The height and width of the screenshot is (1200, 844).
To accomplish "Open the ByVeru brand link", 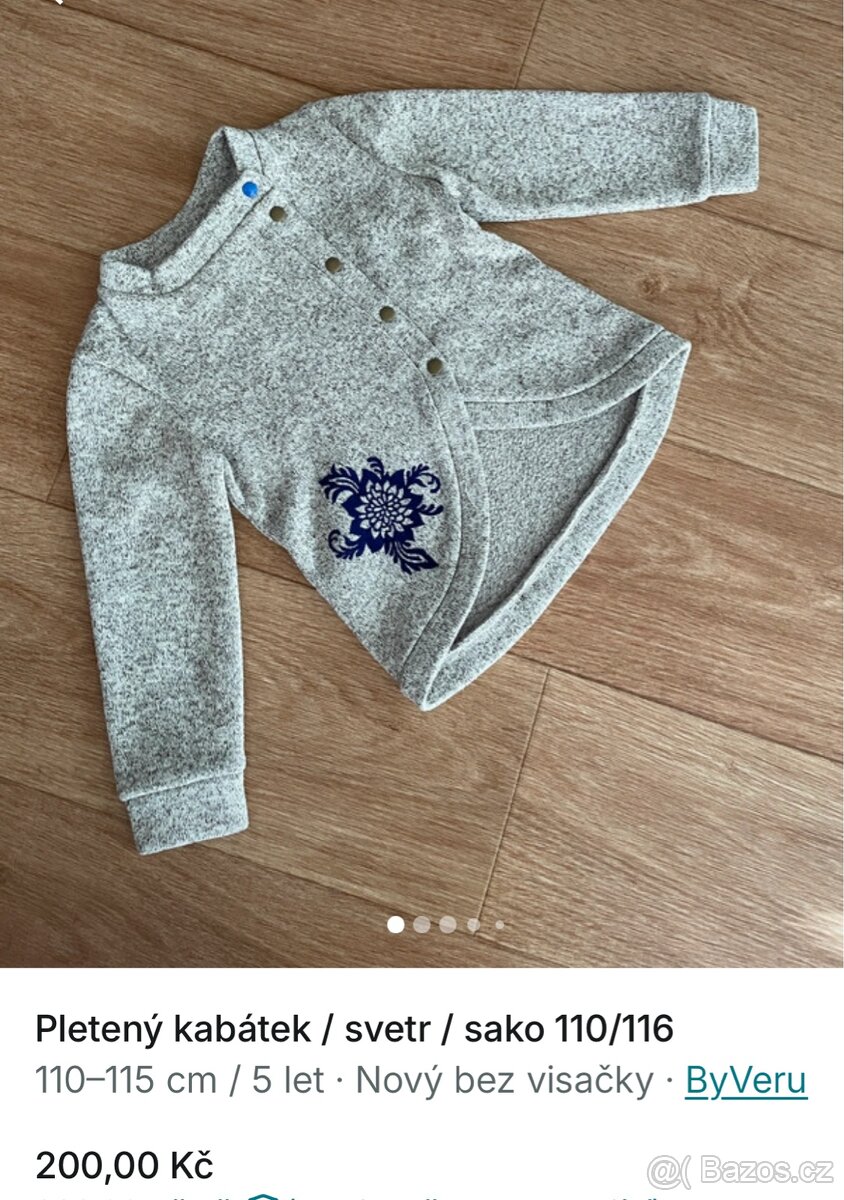I will (x=745, y=1081).
